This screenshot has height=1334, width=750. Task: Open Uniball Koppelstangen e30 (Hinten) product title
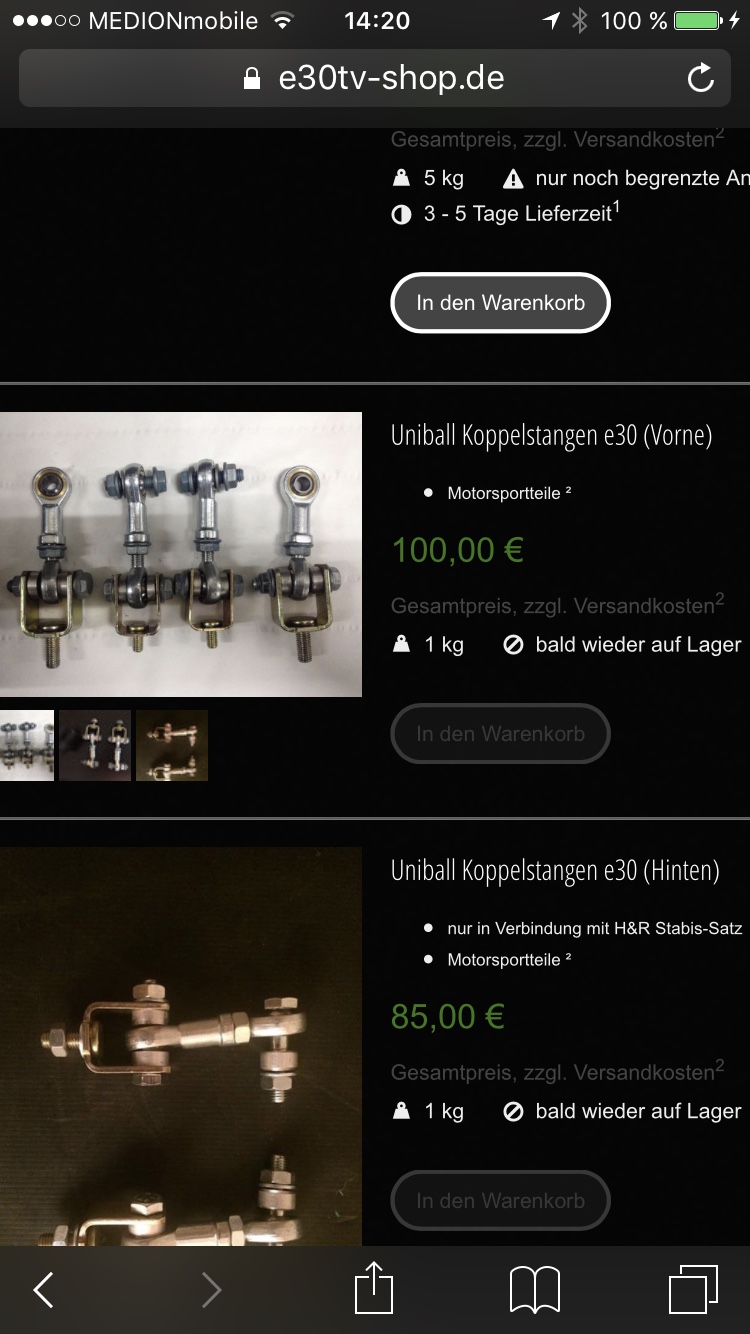click(555, 870)
